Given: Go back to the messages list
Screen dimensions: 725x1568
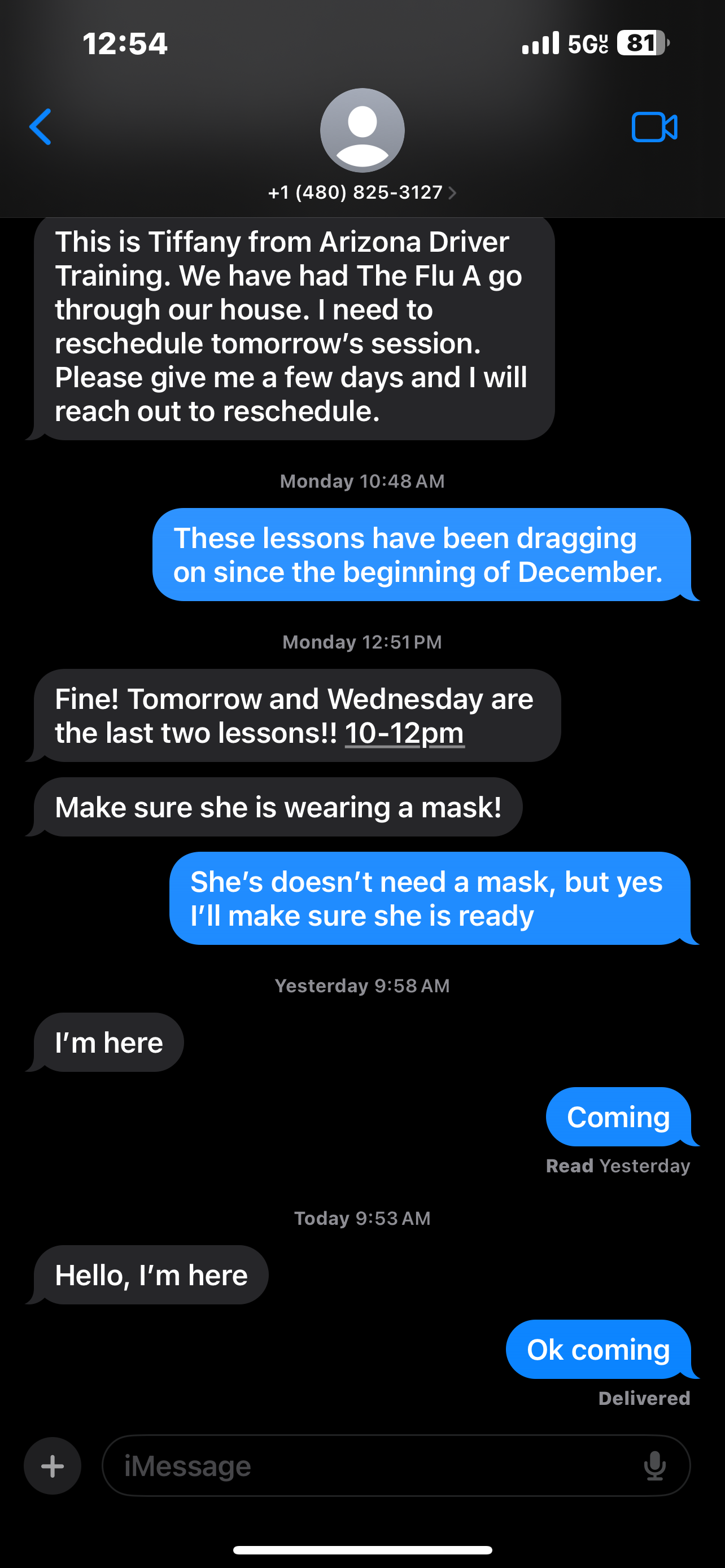Looking at the screenshot, I should pyautogui.click(x=40, y=127).
